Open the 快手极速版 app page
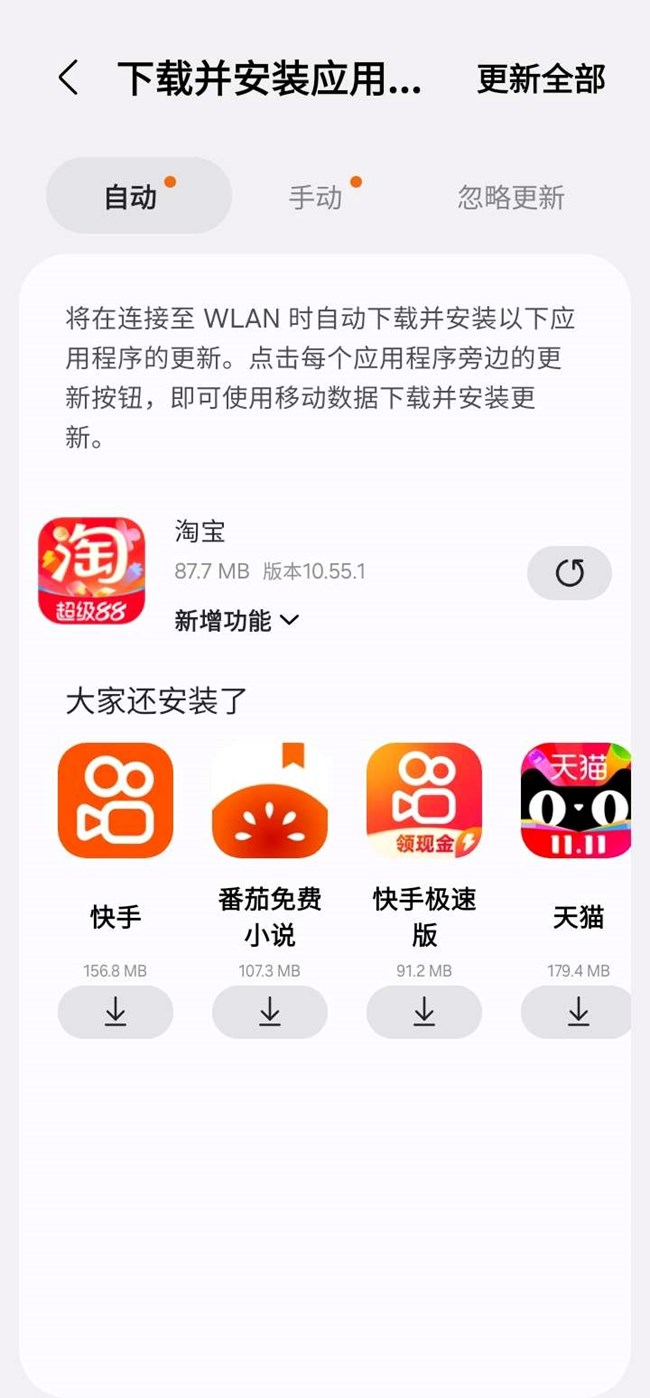This screenshot has width=650, height=1398. [x=424, y=800]
